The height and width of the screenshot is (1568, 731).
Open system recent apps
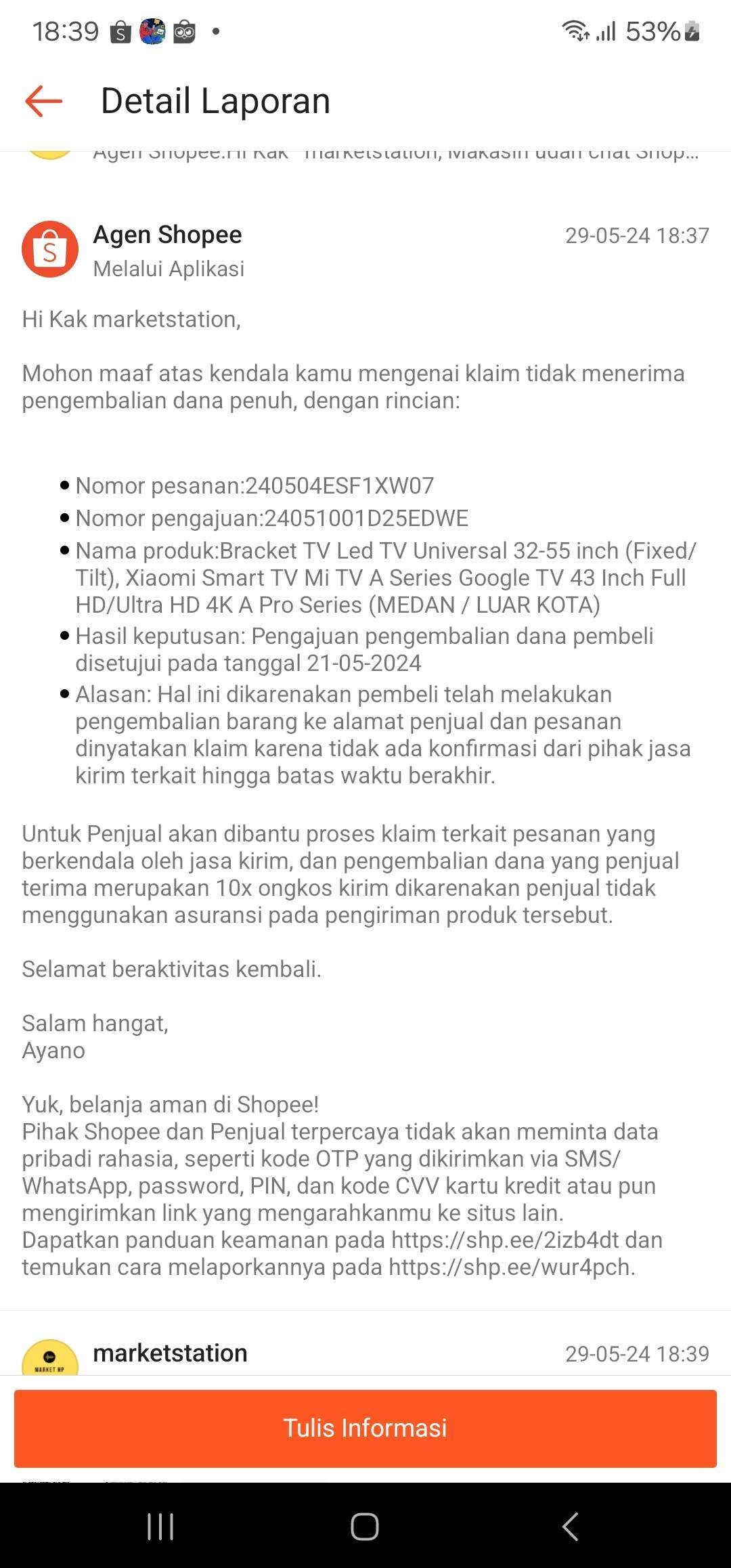click(x=160, y=1527)
